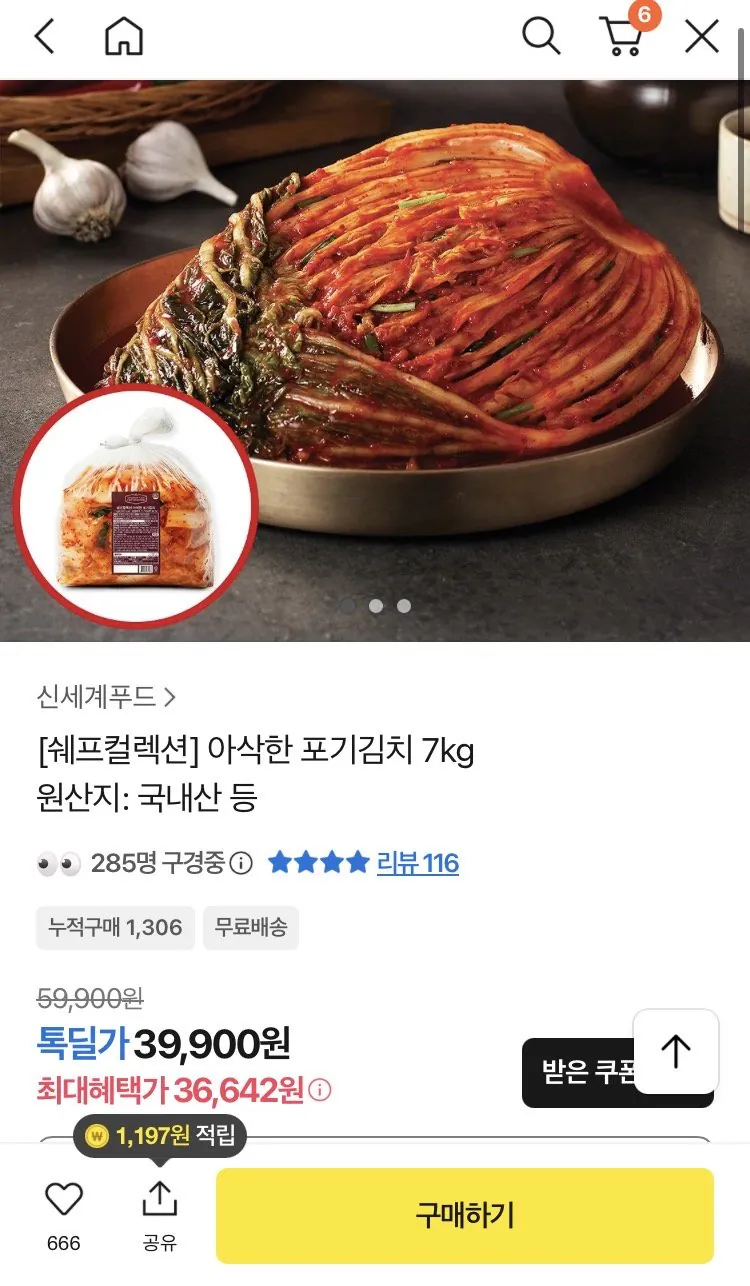Go back to the previous page
Viewport: 750px width, 1286px height.
pos(45,38)
